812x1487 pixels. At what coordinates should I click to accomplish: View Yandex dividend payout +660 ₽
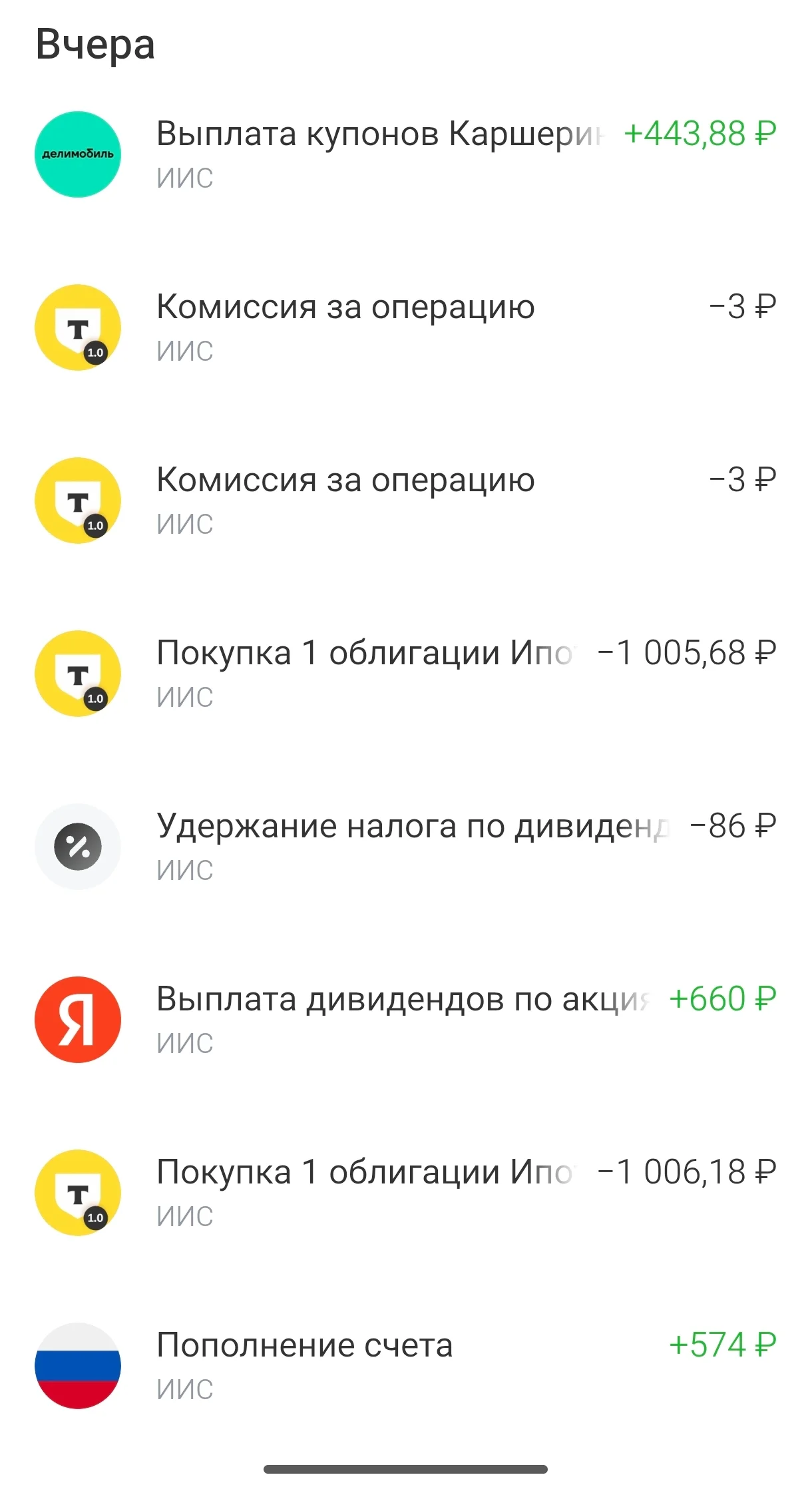pos(406,1020)
